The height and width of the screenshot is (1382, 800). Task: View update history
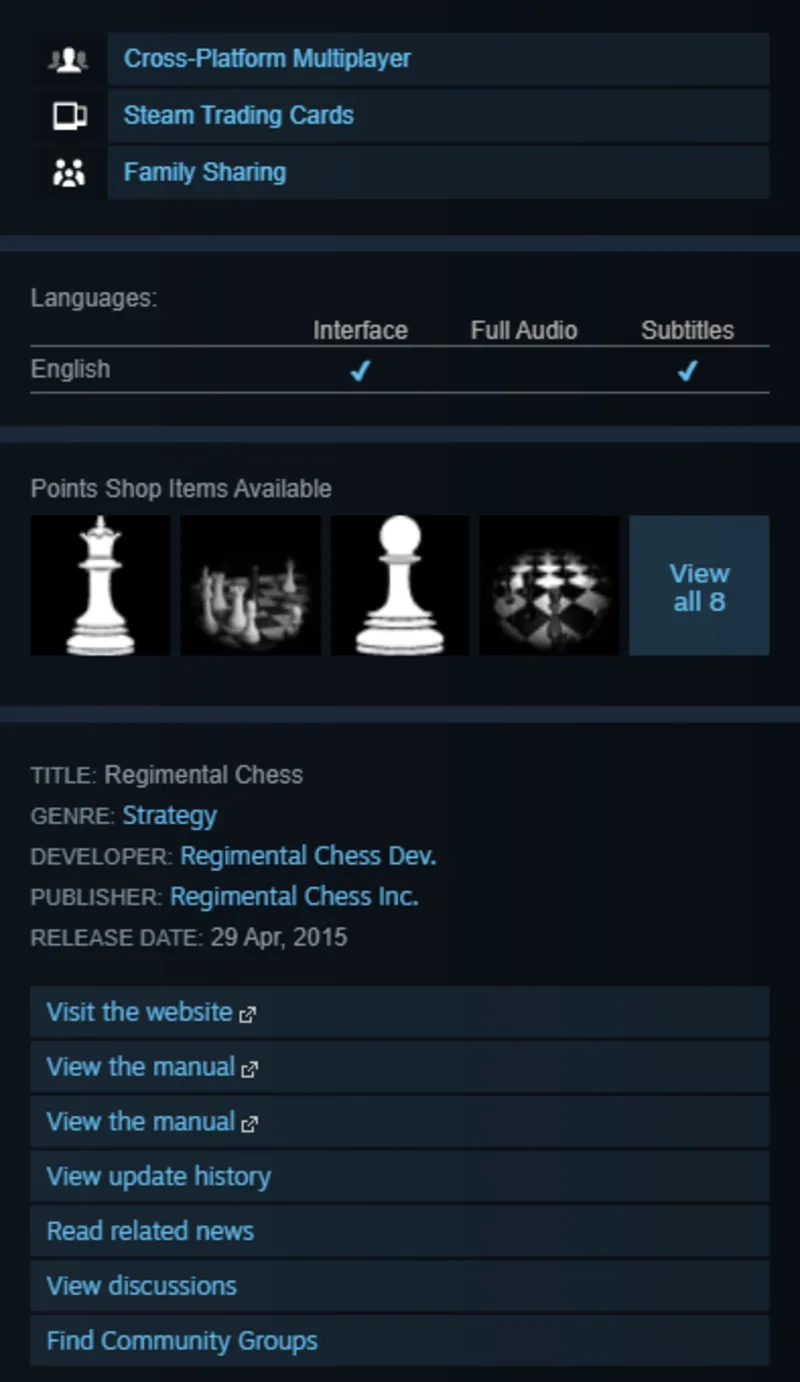click(x=158, y=1177)
